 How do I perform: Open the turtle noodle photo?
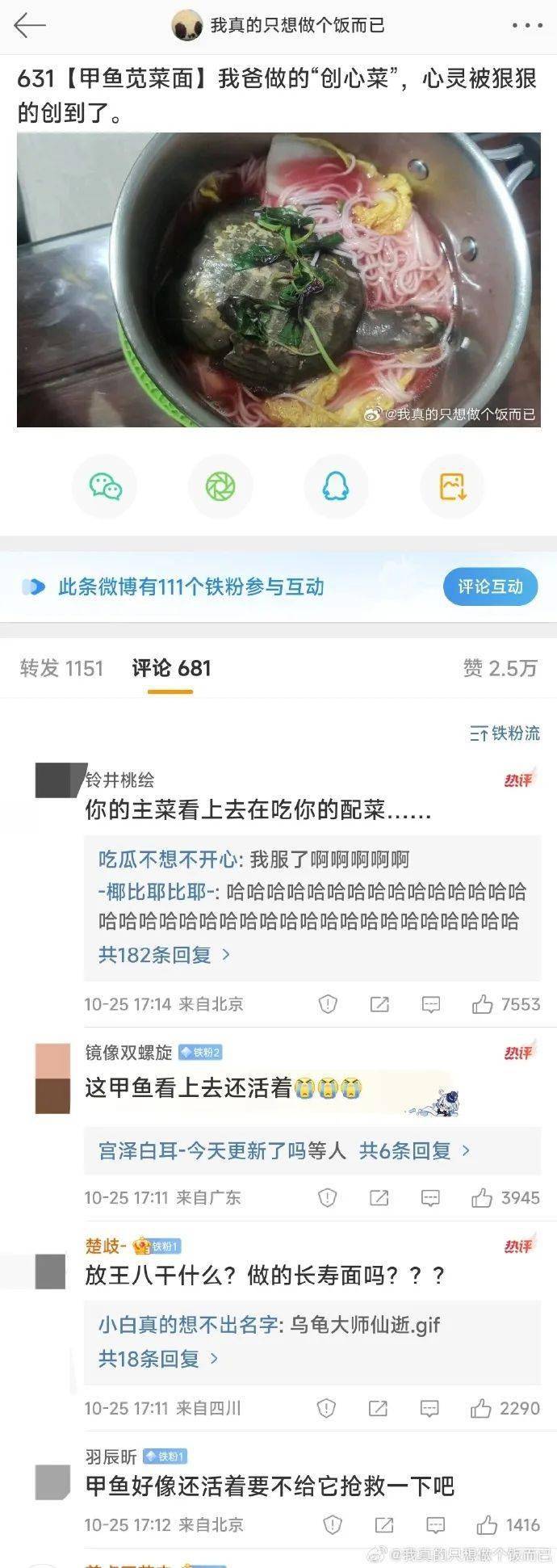pyautogui.click(x=278, y=280)
